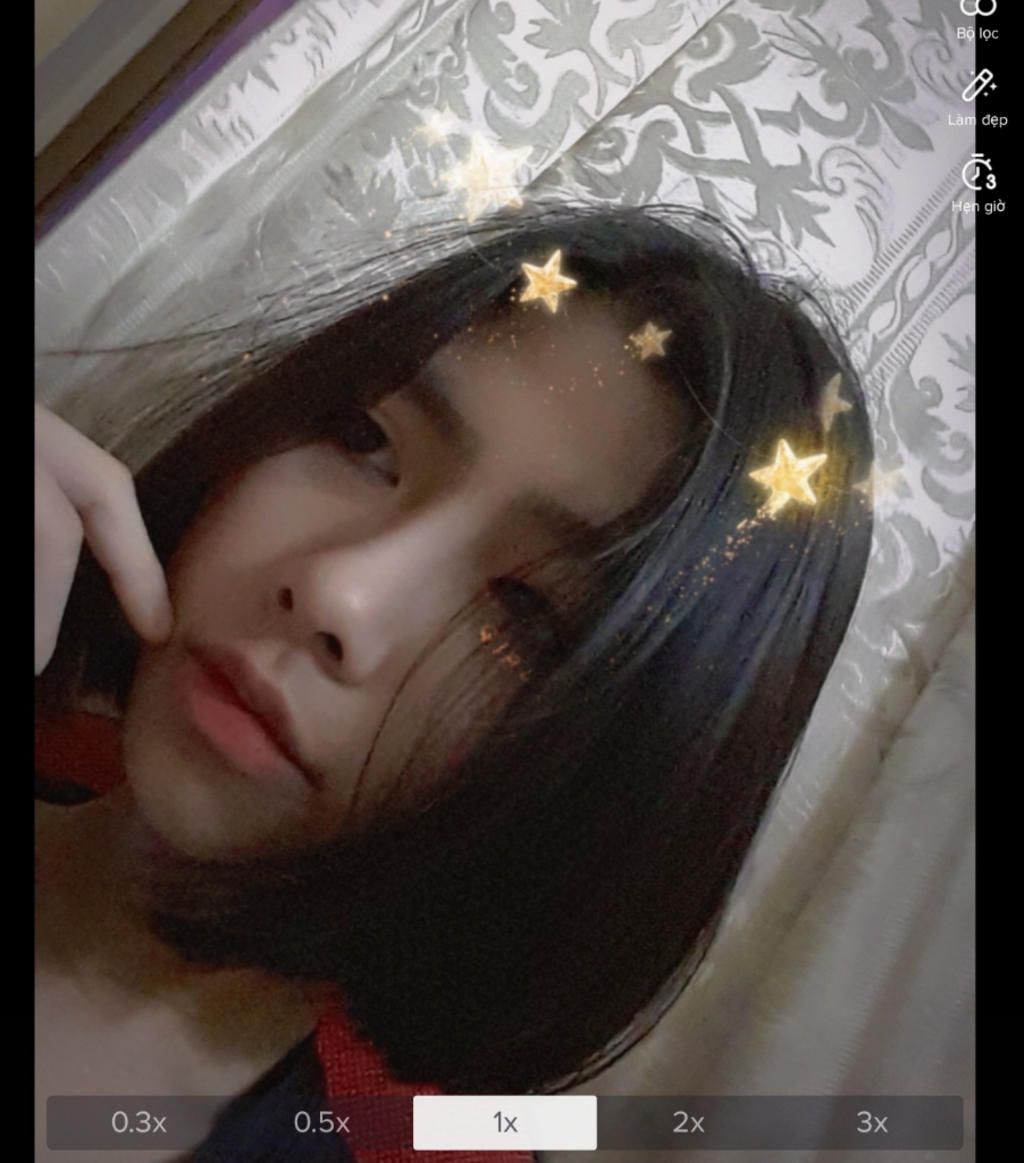Zoom in to 2x
The height and width of the screenshot is (1163, 1024).
click(688, 1122)
